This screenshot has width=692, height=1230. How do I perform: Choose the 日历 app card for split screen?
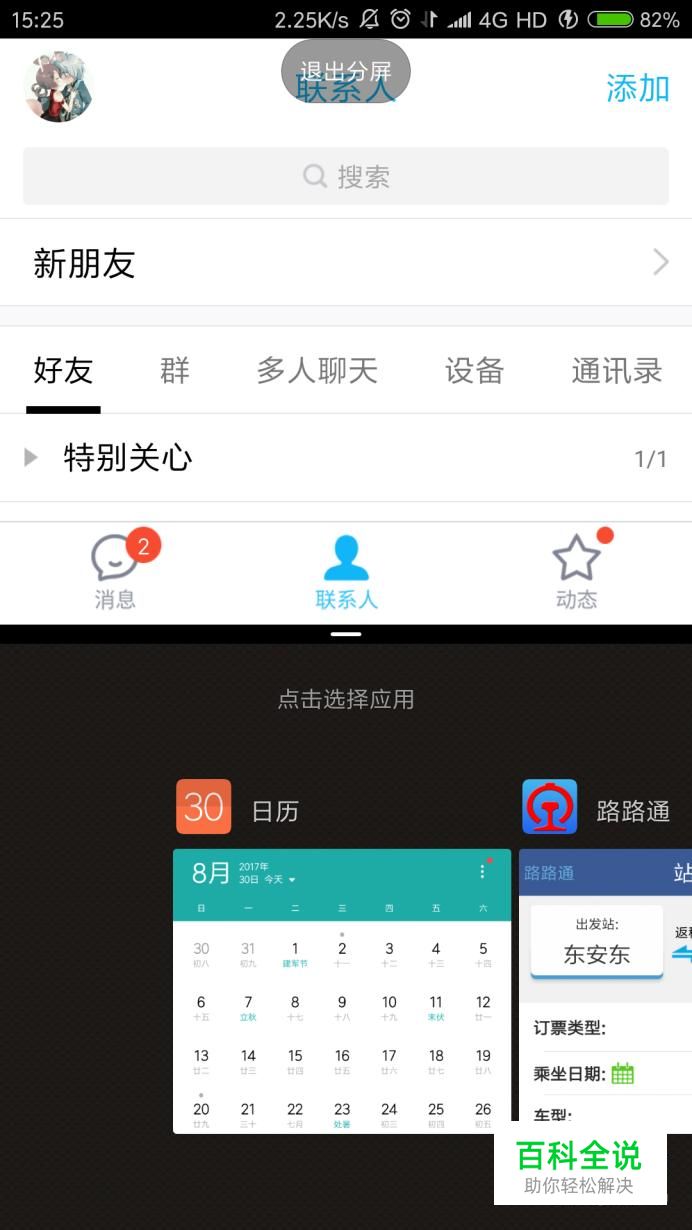point(342,956)
